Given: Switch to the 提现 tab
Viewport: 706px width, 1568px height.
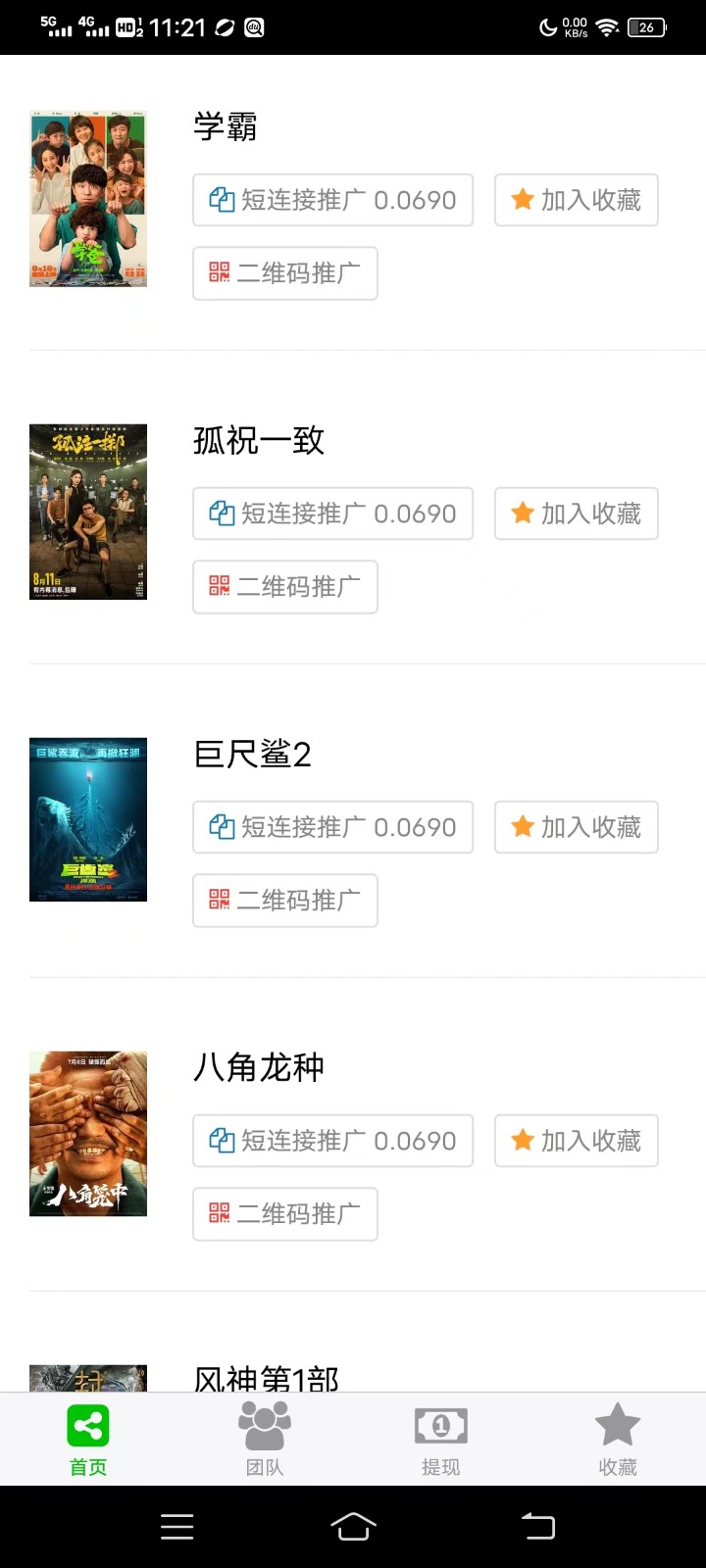Looking at the screenshot, I should (441, 1439).
